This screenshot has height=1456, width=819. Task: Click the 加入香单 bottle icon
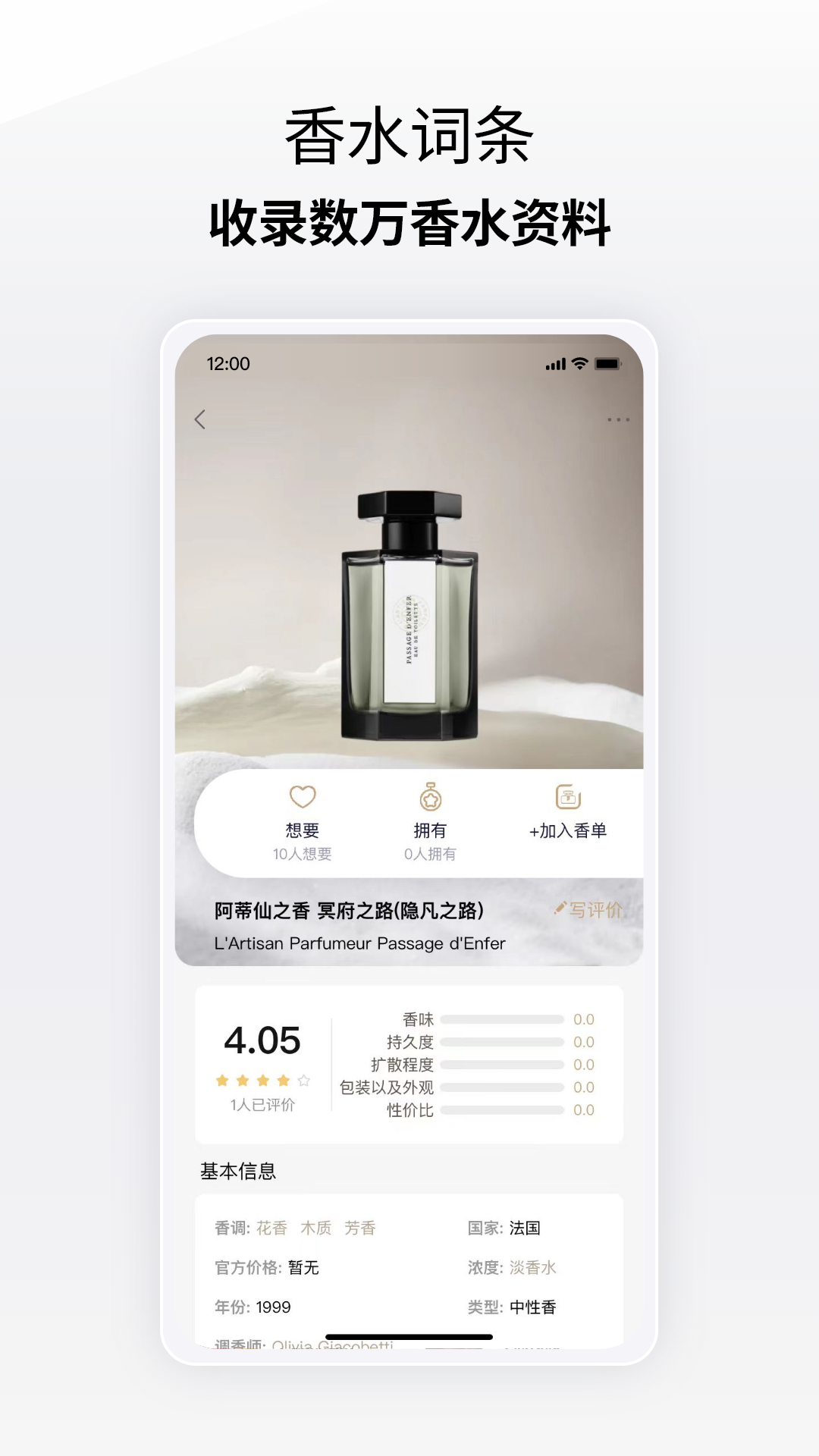567,796
